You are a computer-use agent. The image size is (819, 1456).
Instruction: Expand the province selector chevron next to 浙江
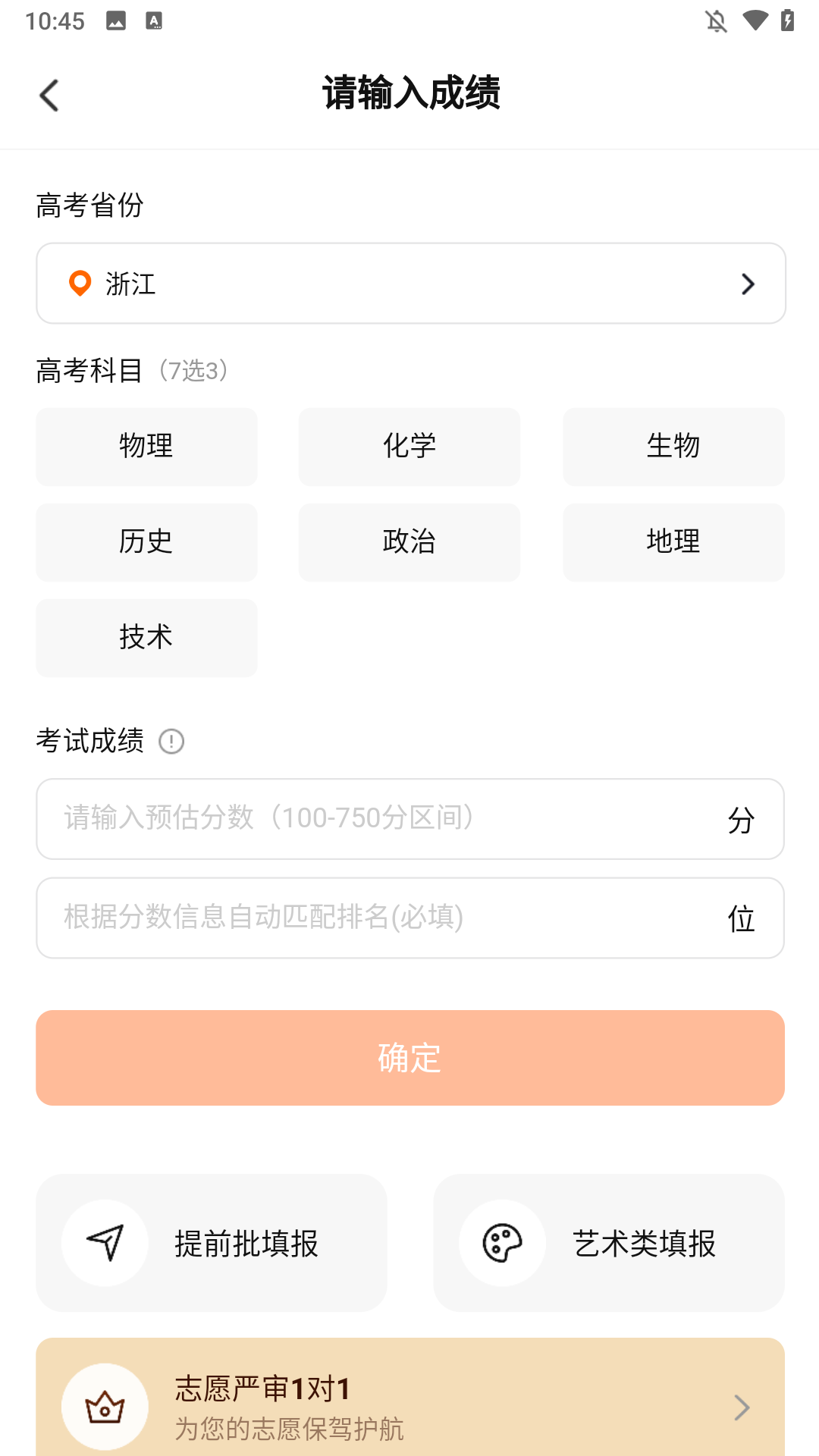748,284
